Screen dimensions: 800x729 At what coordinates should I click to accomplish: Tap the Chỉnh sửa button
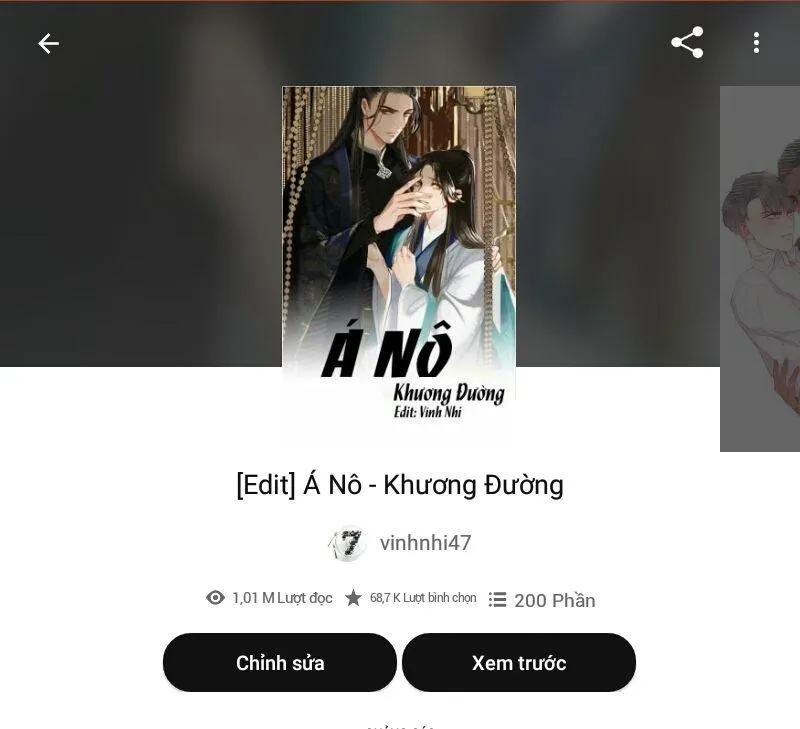[x=280, y=663]
